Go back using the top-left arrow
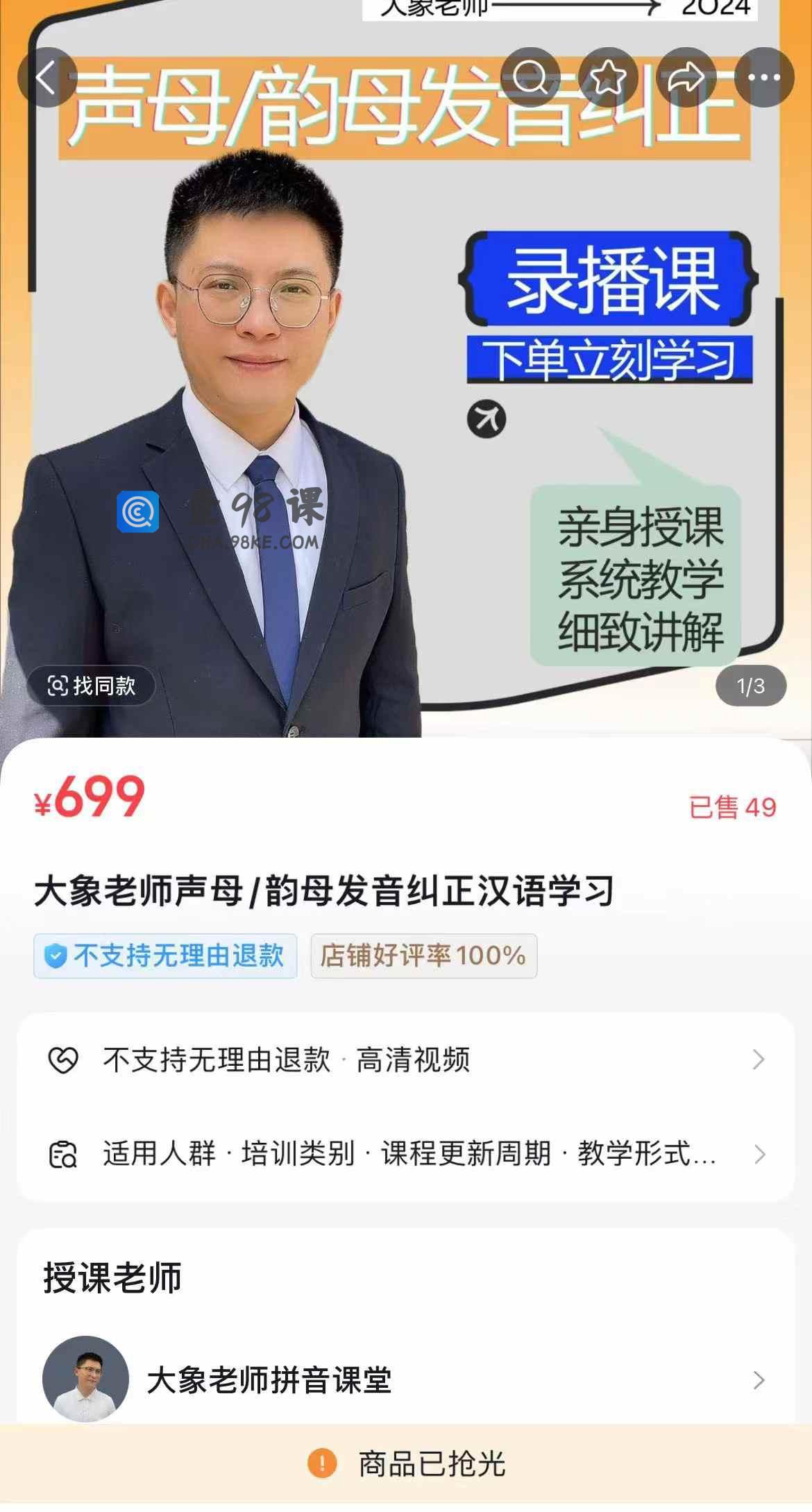The width and height of the screenshot is (812, 1512). point(47,77)
